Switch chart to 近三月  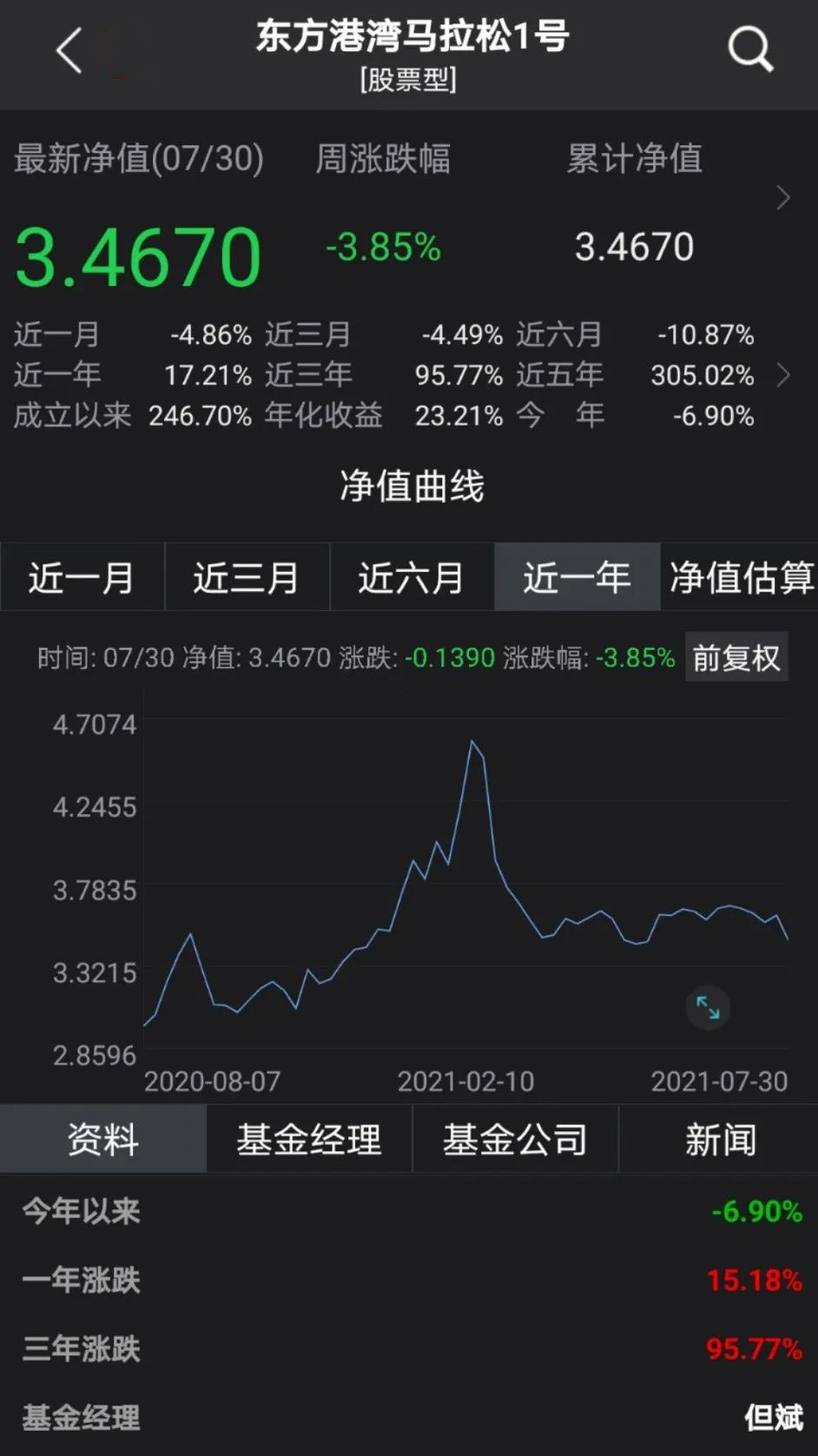(247, 578)
